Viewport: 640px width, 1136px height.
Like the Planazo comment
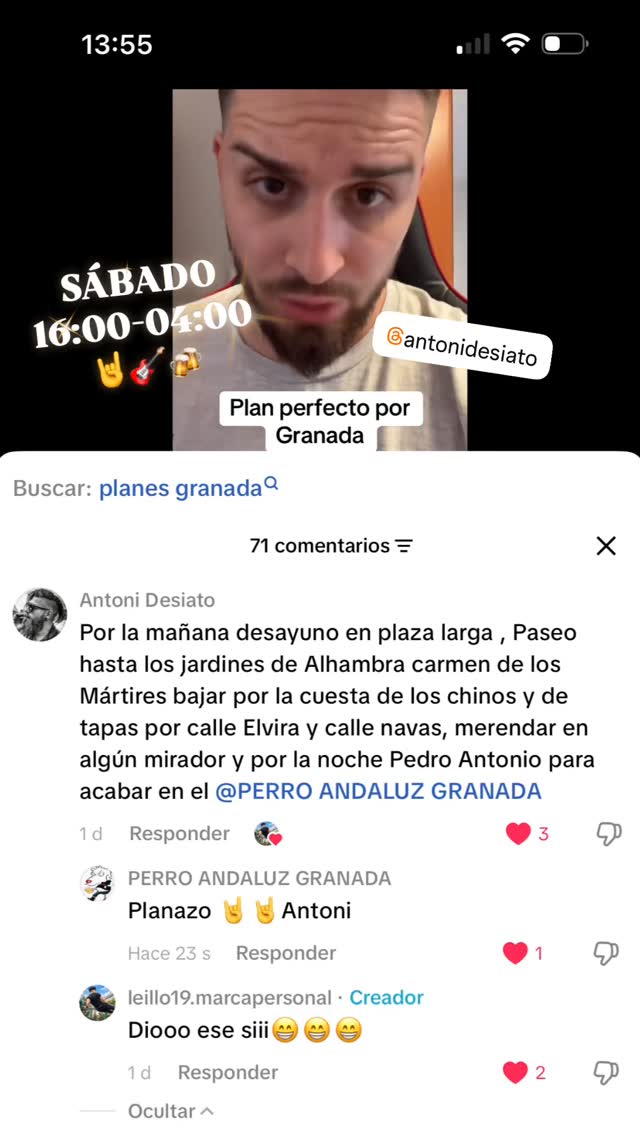pos(515,953)
